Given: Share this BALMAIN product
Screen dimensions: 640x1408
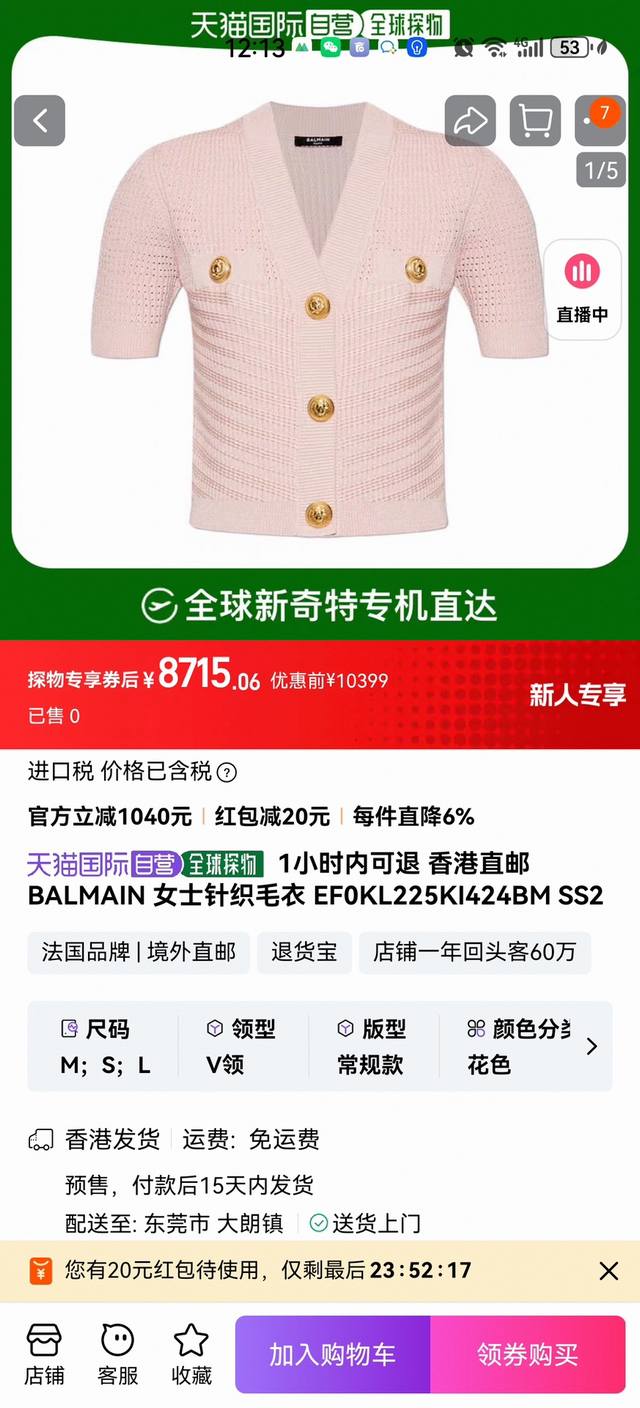Looking at the screenshot, I should [470, 121].
